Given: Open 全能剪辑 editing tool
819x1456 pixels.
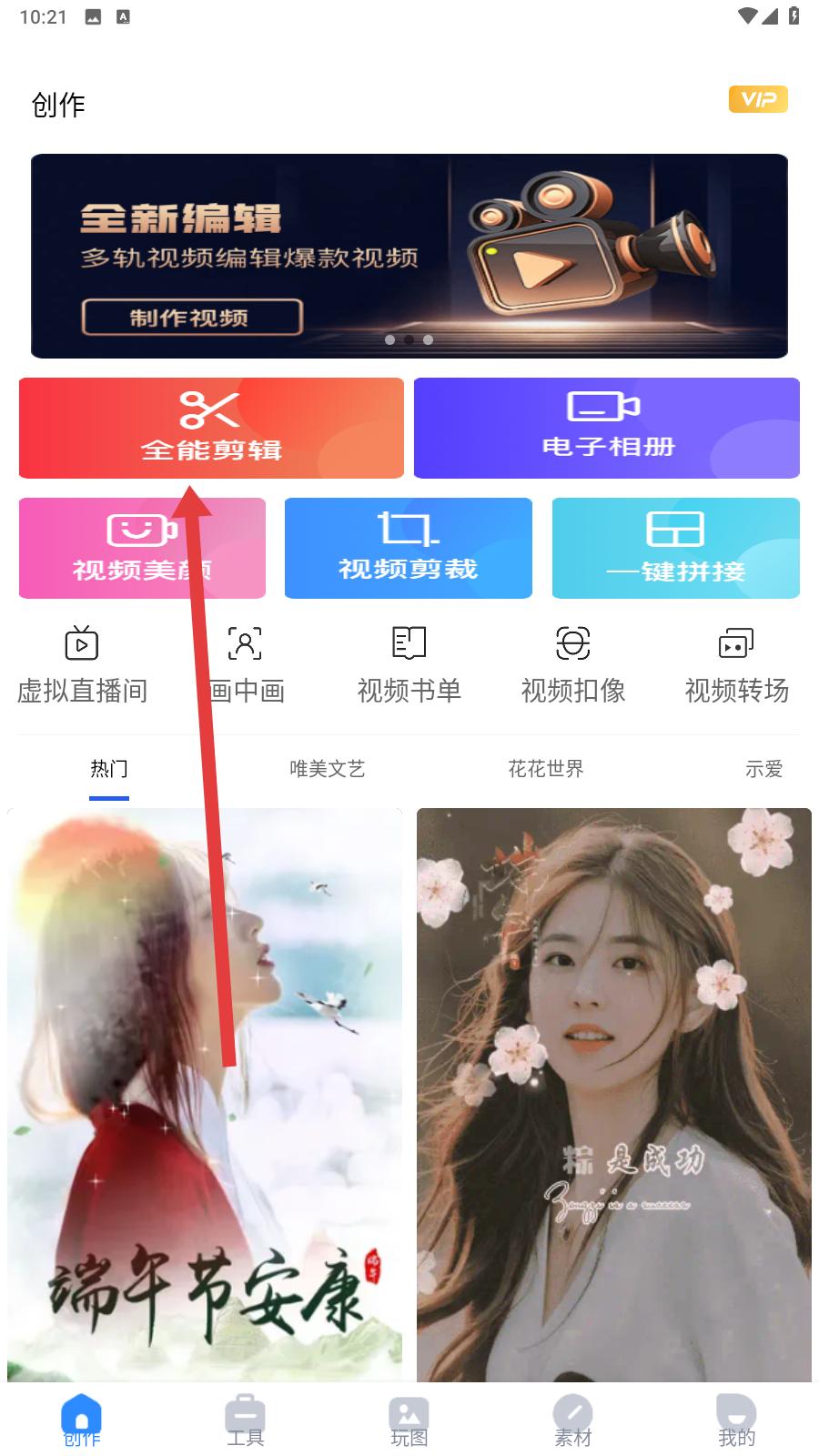Looking at the screenshot, I should (x=211, y=428).
